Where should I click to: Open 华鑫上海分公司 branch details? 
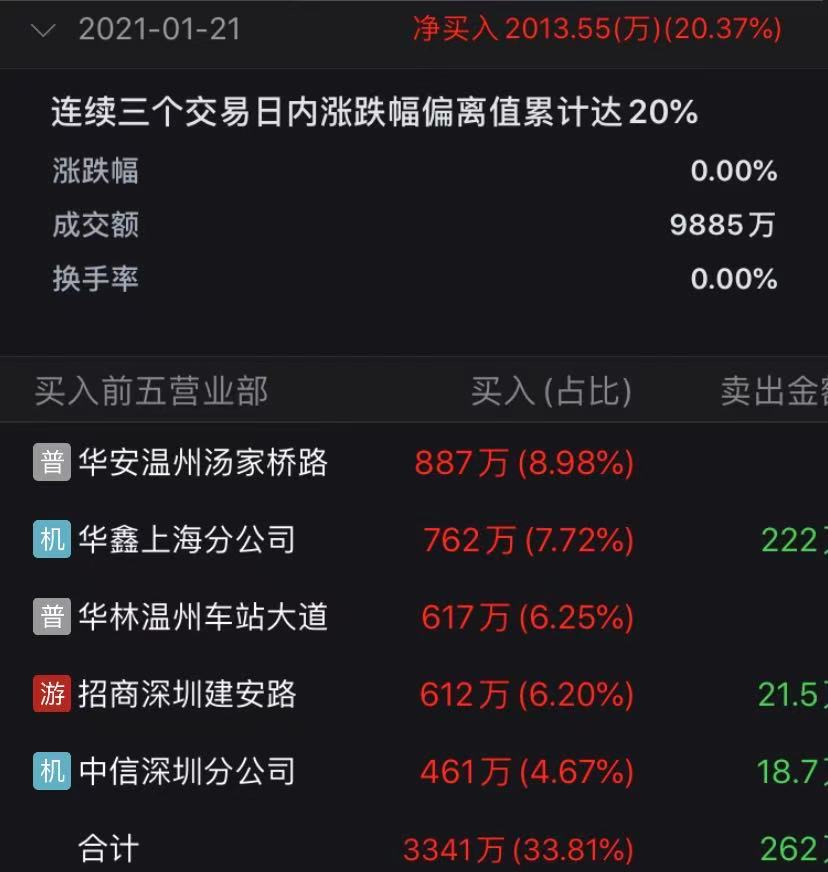tap(186, 540)
